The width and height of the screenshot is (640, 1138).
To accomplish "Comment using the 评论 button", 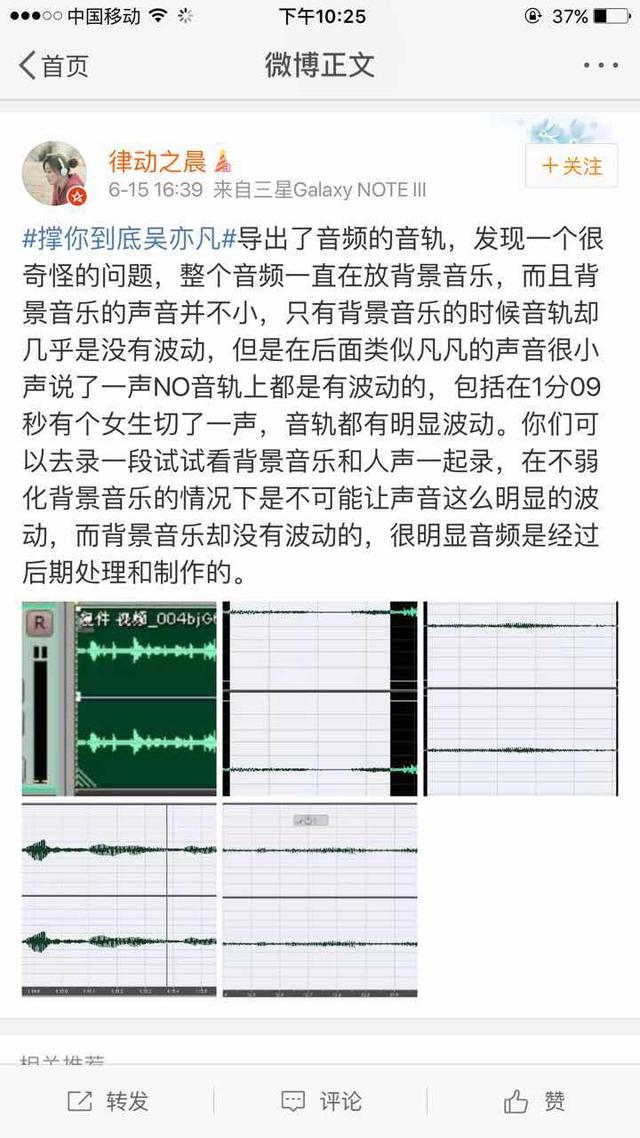I will [320, 1101].
